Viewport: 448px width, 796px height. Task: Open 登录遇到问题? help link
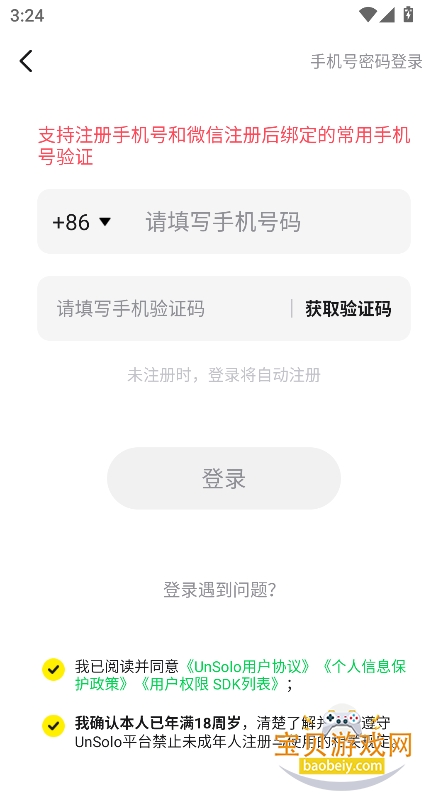tap(219, 590)
